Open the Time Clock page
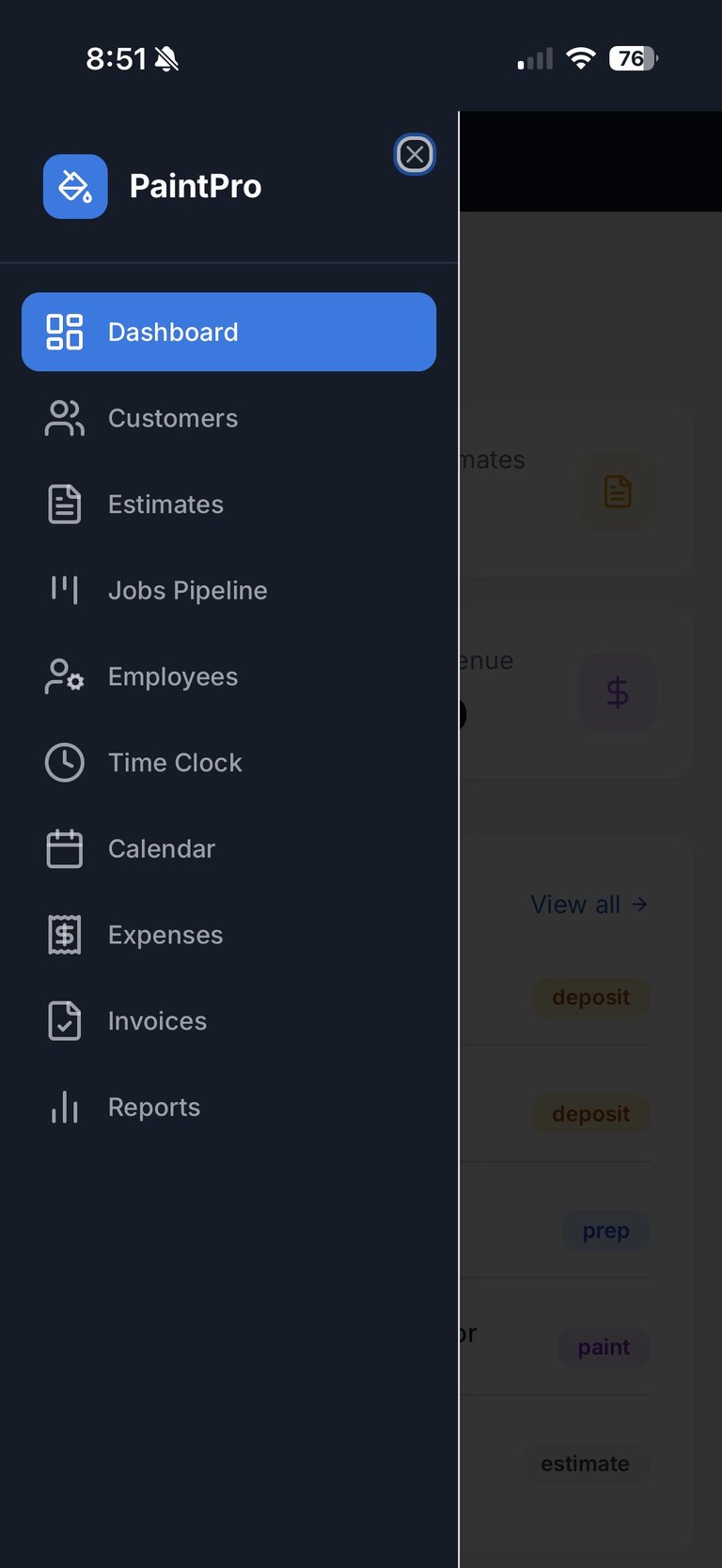The width and height of the screenshot is (722, 1568). pyautogui.click(x=175, y=762)
